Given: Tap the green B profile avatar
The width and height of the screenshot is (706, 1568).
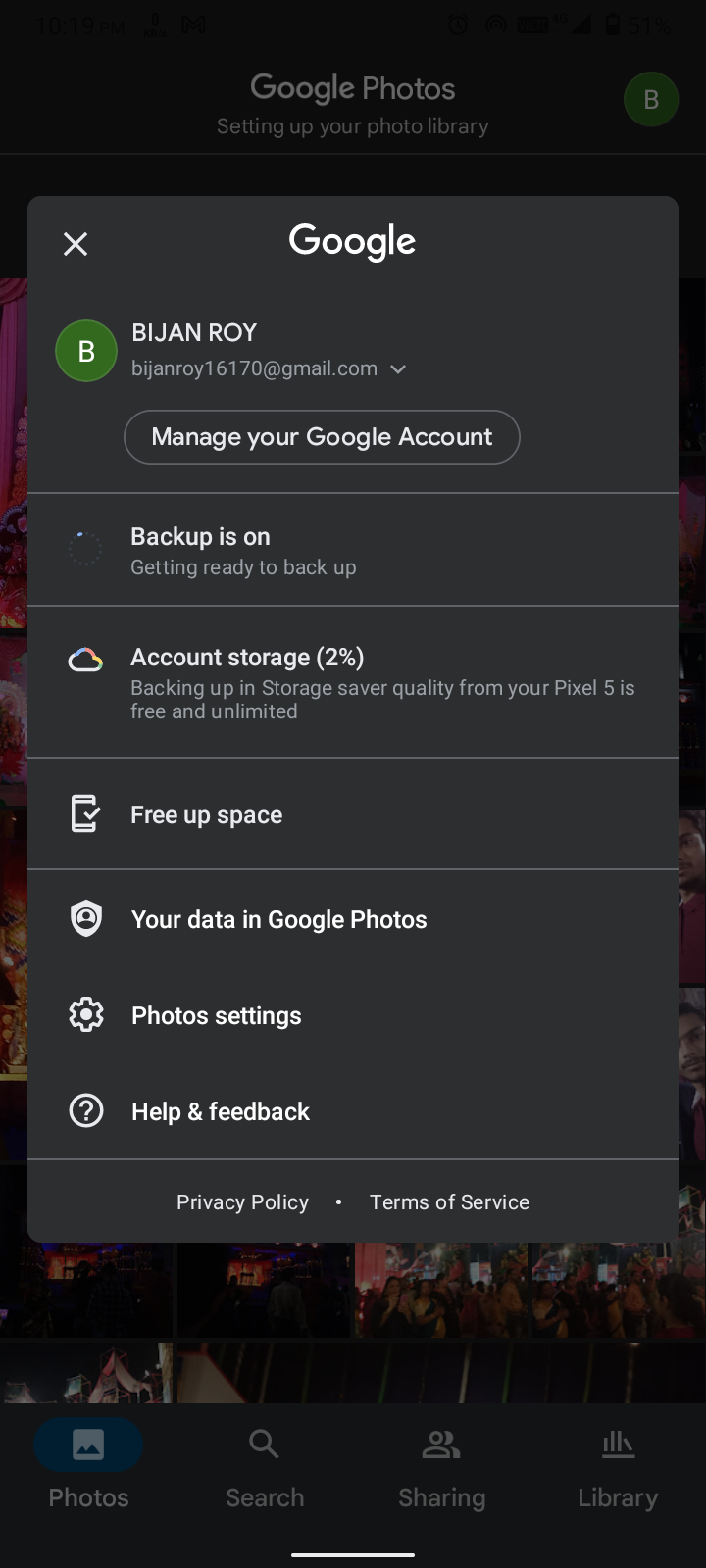Looking at the screenshot, I should click(x=85, y=350).
